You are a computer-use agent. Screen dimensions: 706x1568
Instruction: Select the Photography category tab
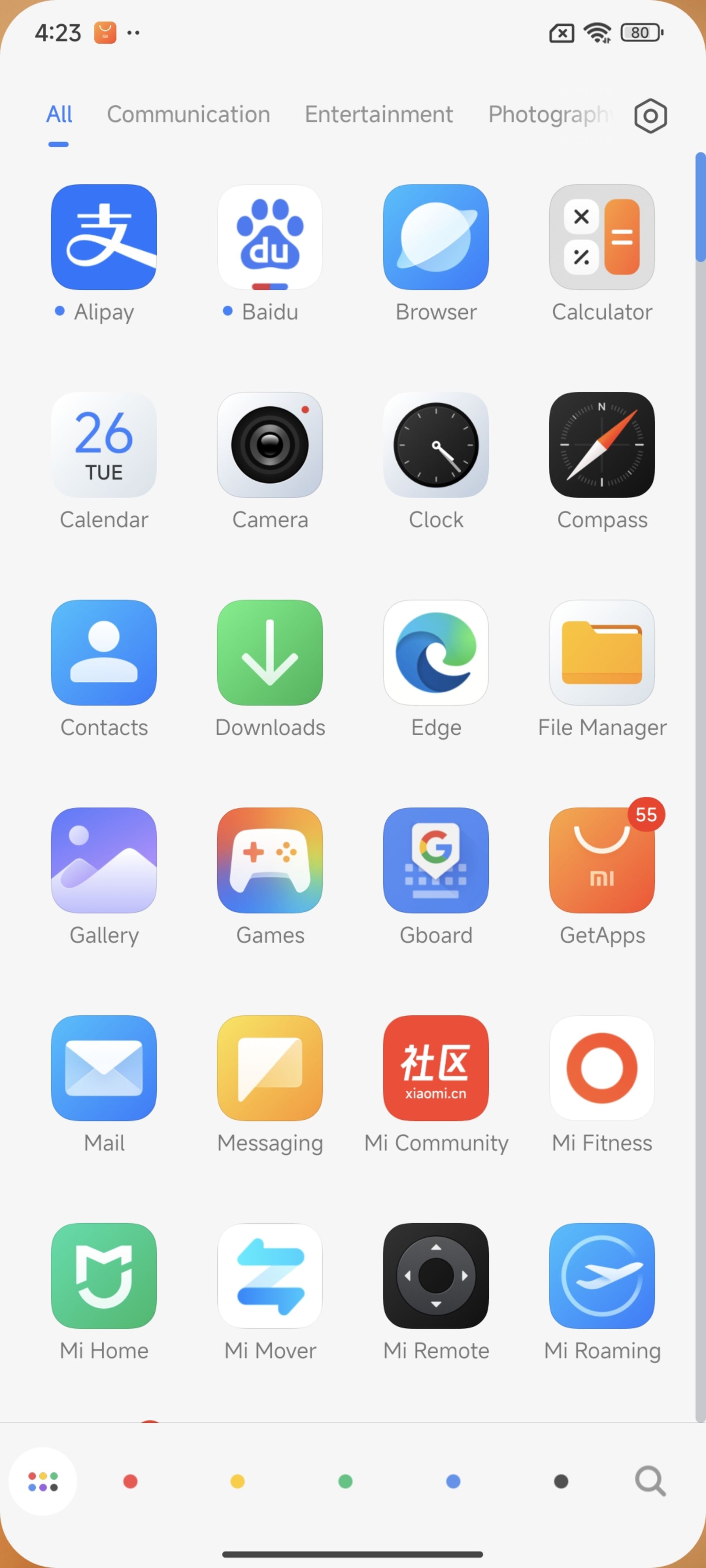tap(548, 114)
